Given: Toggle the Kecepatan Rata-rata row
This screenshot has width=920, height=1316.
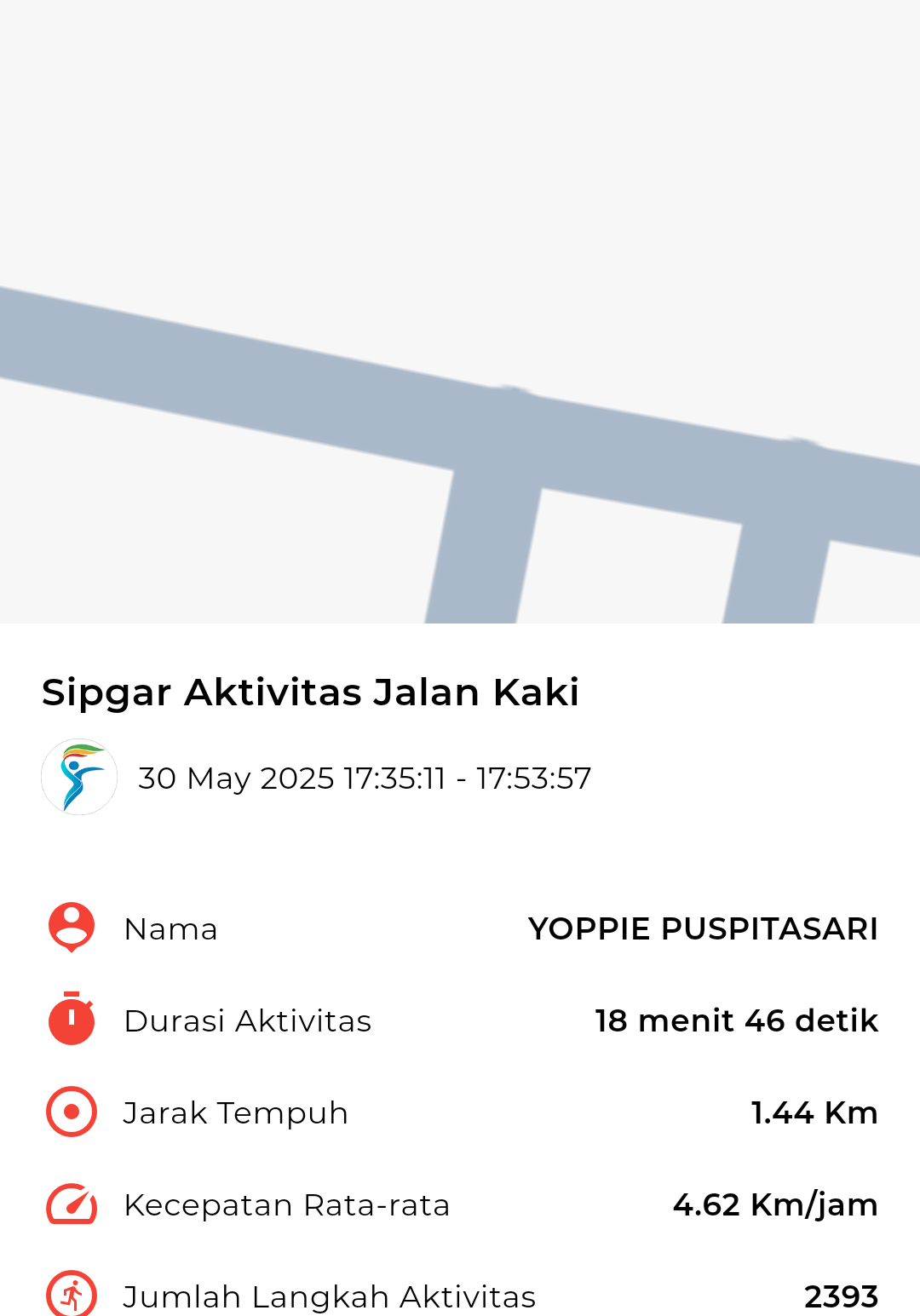Looking at the screenshot, I should pos(460,1204).
